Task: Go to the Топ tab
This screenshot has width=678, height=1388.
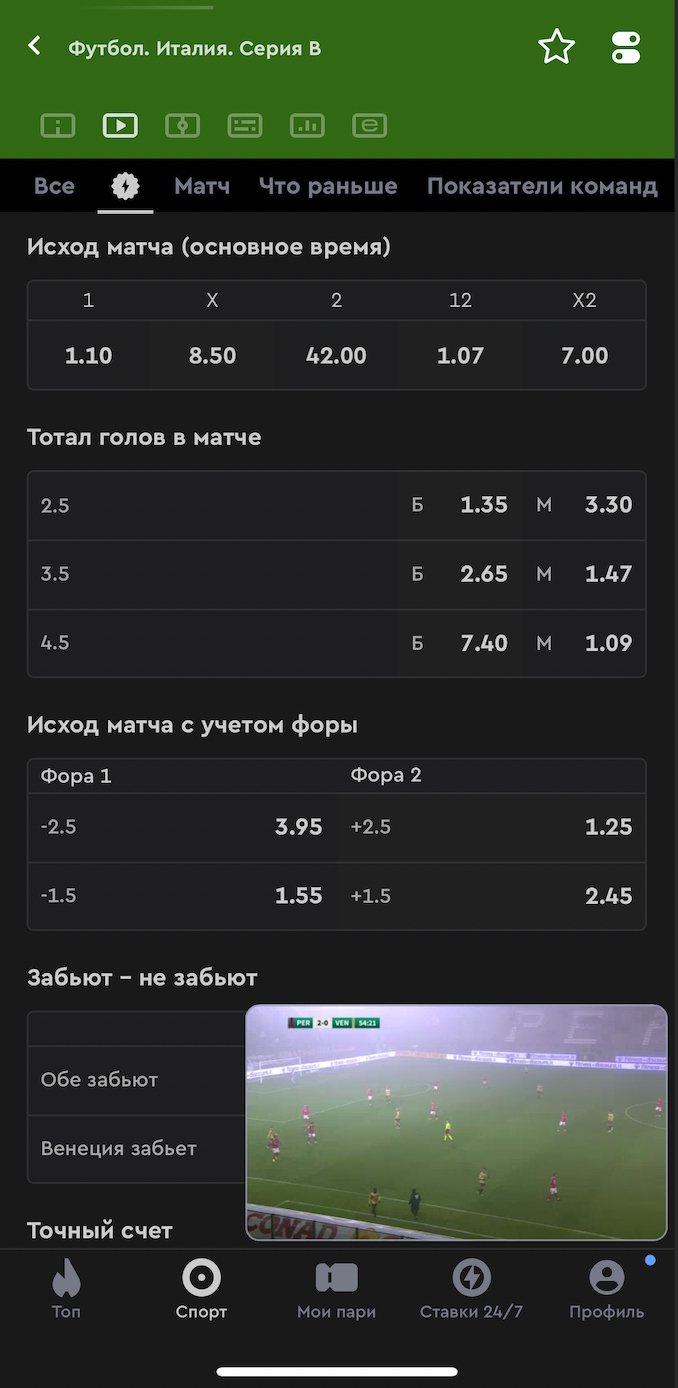Action: [x=66, y=1289]
